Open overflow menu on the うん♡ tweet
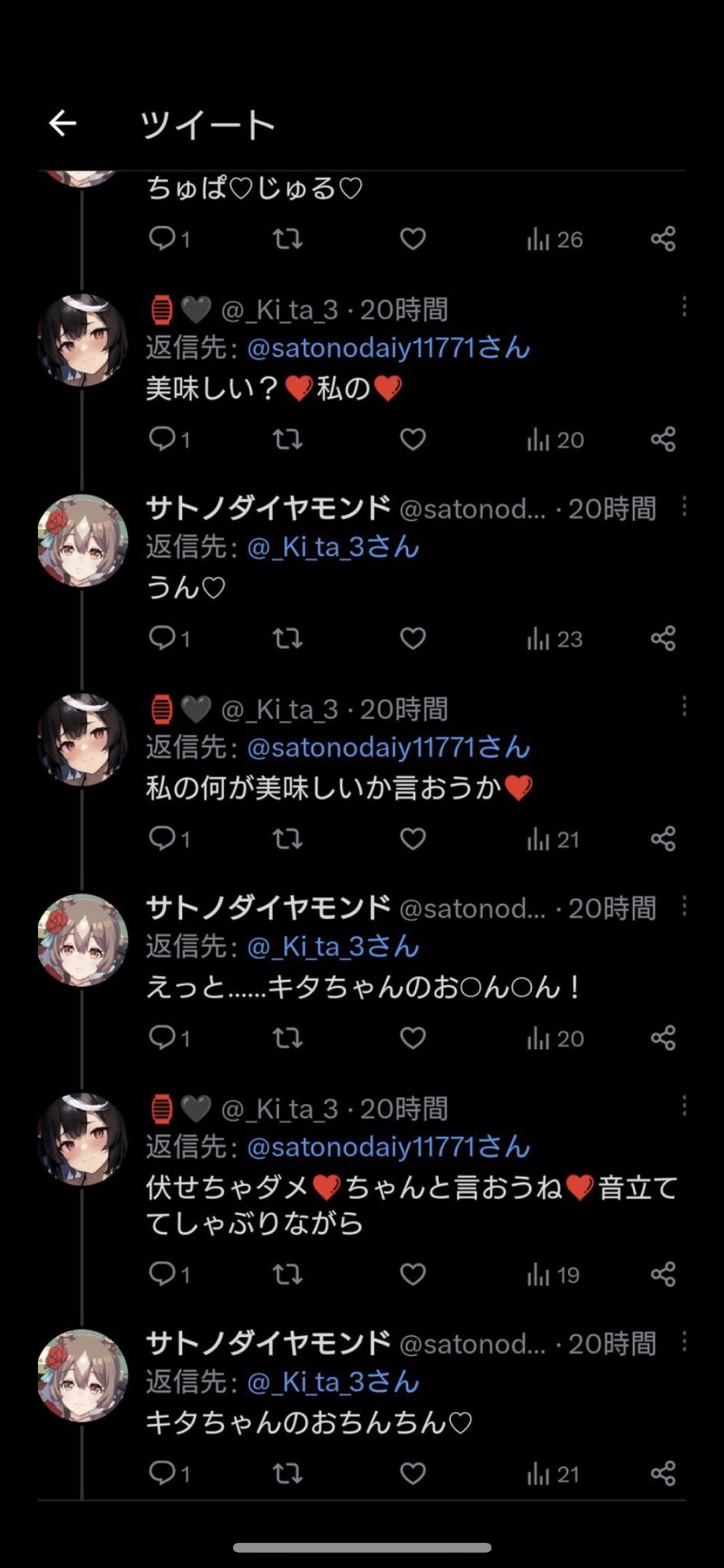724x1568 pixels. 683,506
